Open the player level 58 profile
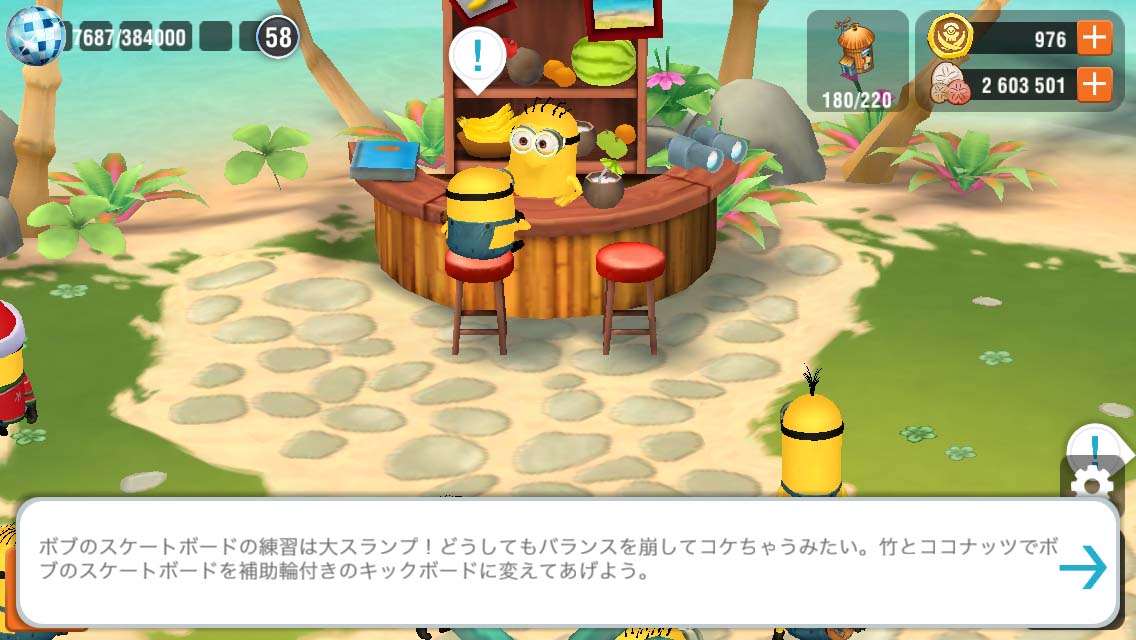This screenshot has width=1136, height=640. (278, 38)
